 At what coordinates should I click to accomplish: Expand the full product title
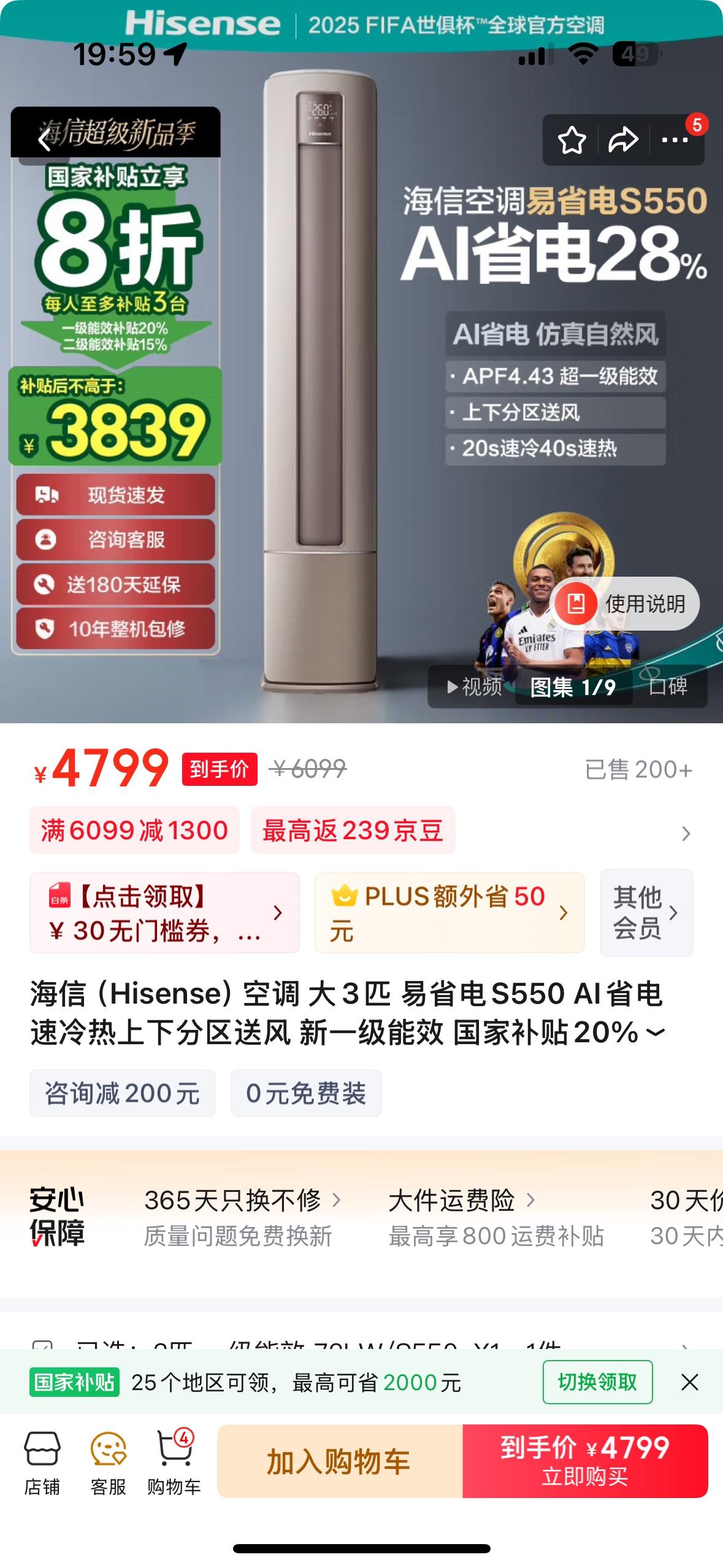point(655,1032)
